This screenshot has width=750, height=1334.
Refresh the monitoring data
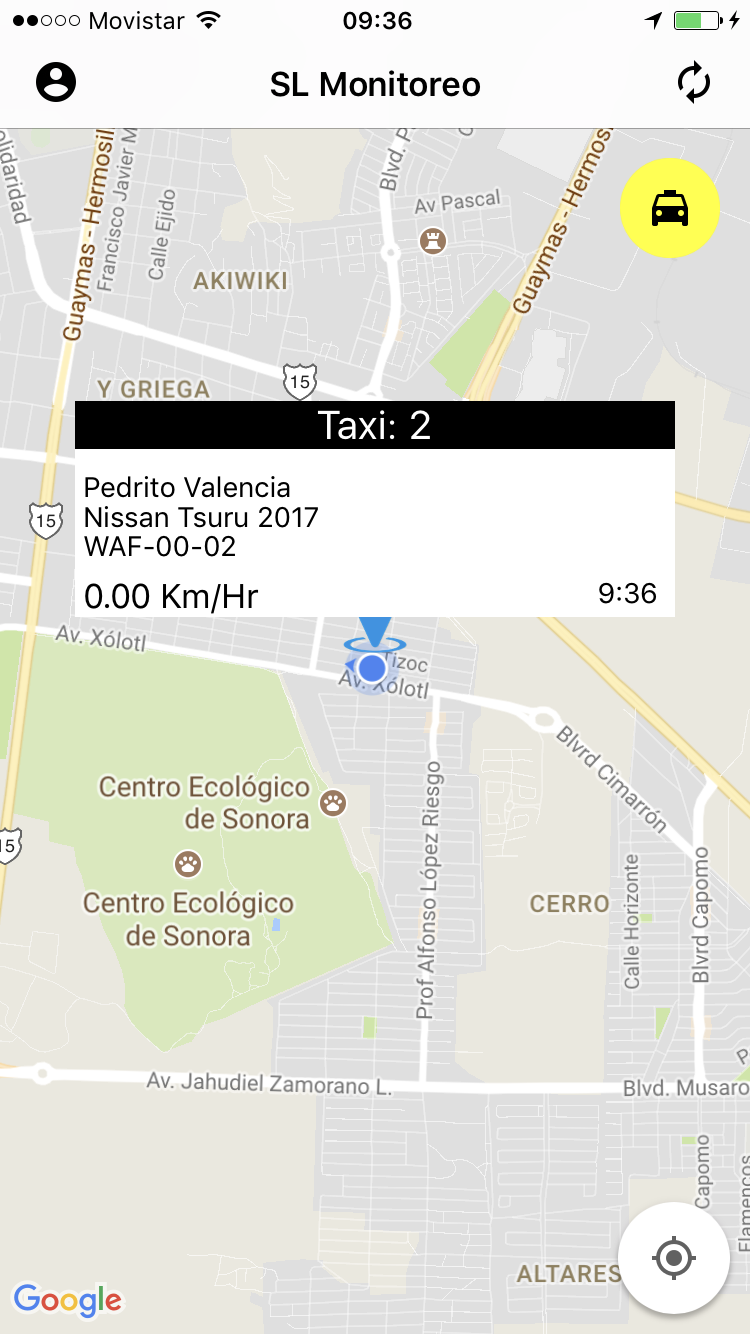pos(693,83)
